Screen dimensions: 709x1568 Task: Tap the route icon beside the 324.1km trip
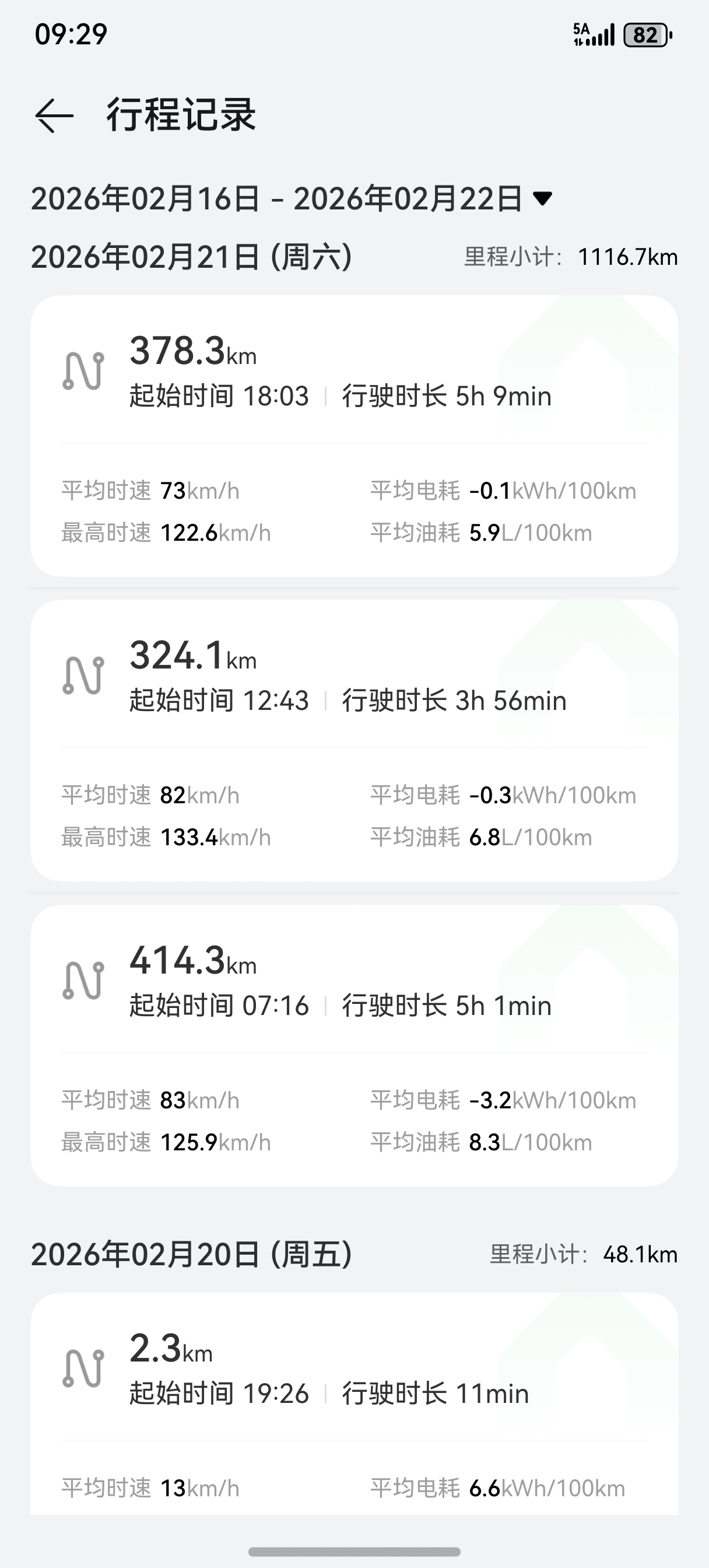click(x=83, y=674)
